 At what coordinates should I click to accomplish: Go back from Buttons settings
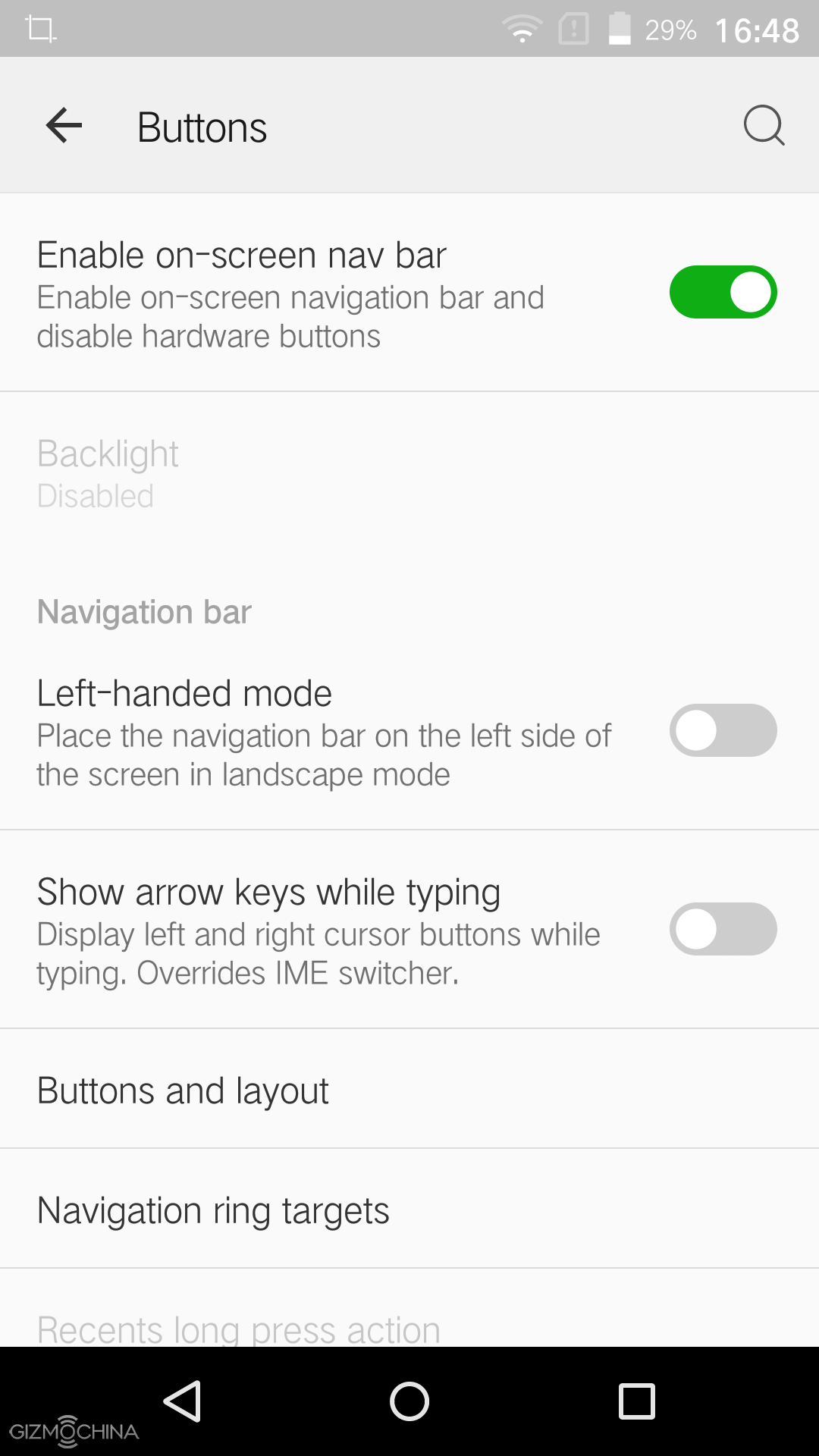(x=64, y=126)
